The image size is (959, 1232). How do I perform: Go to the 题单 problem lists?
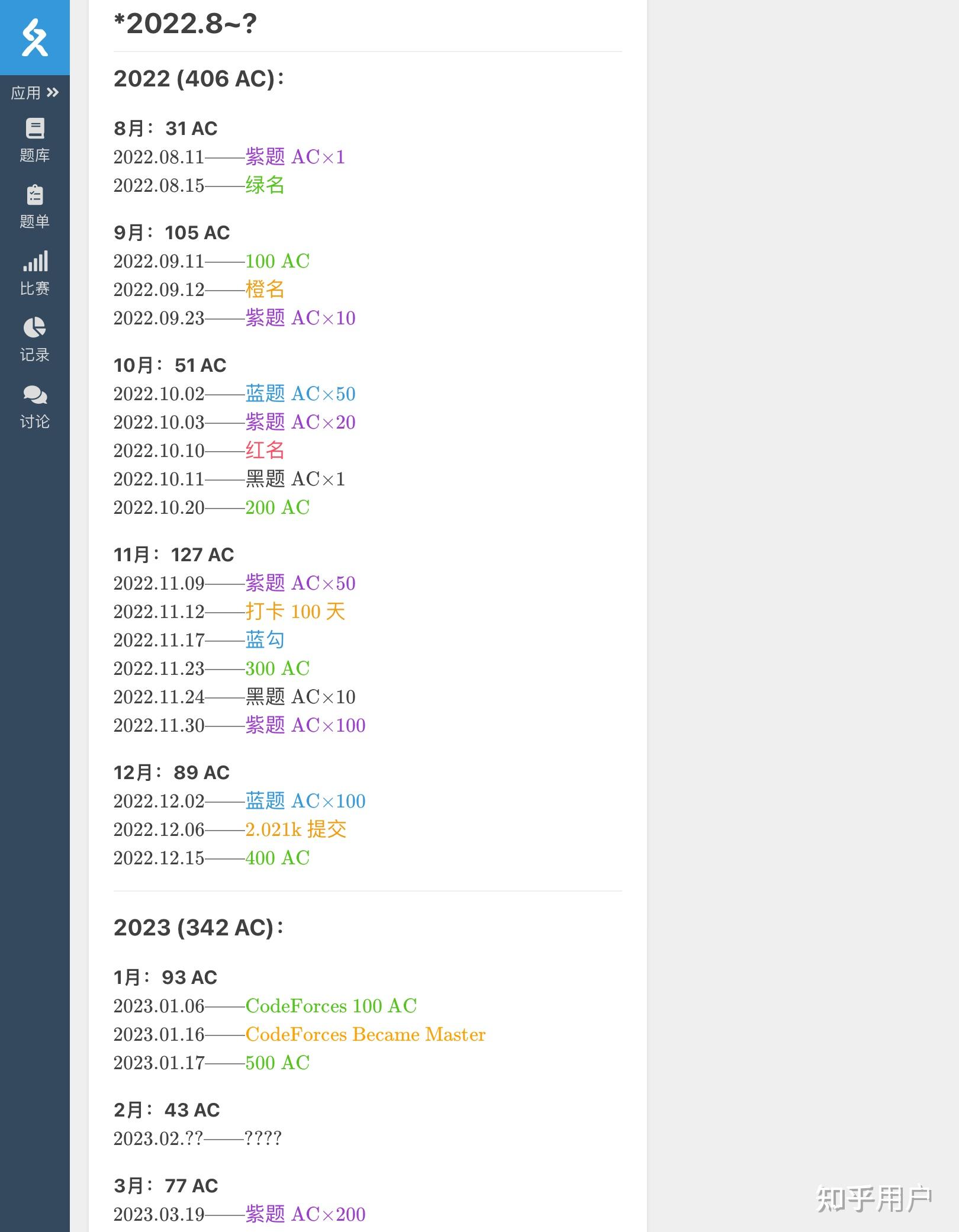click(34, 207)
